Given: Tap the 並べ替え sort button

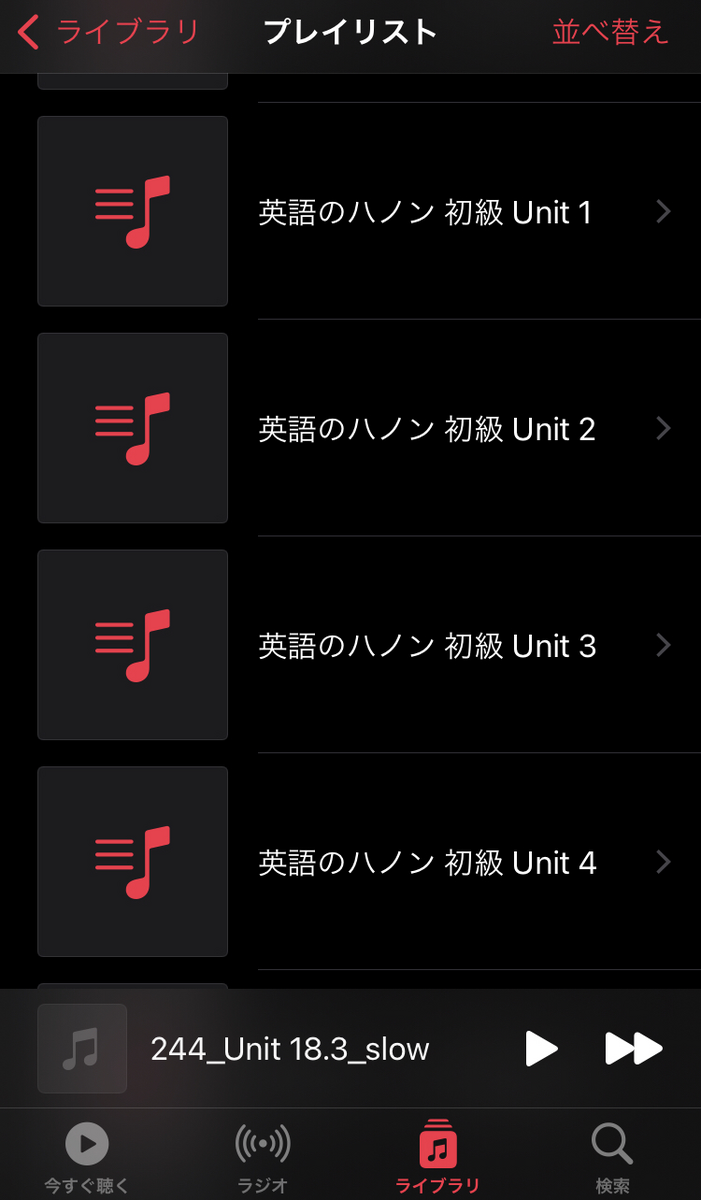Looking at the screenshot, I should 609,33.
